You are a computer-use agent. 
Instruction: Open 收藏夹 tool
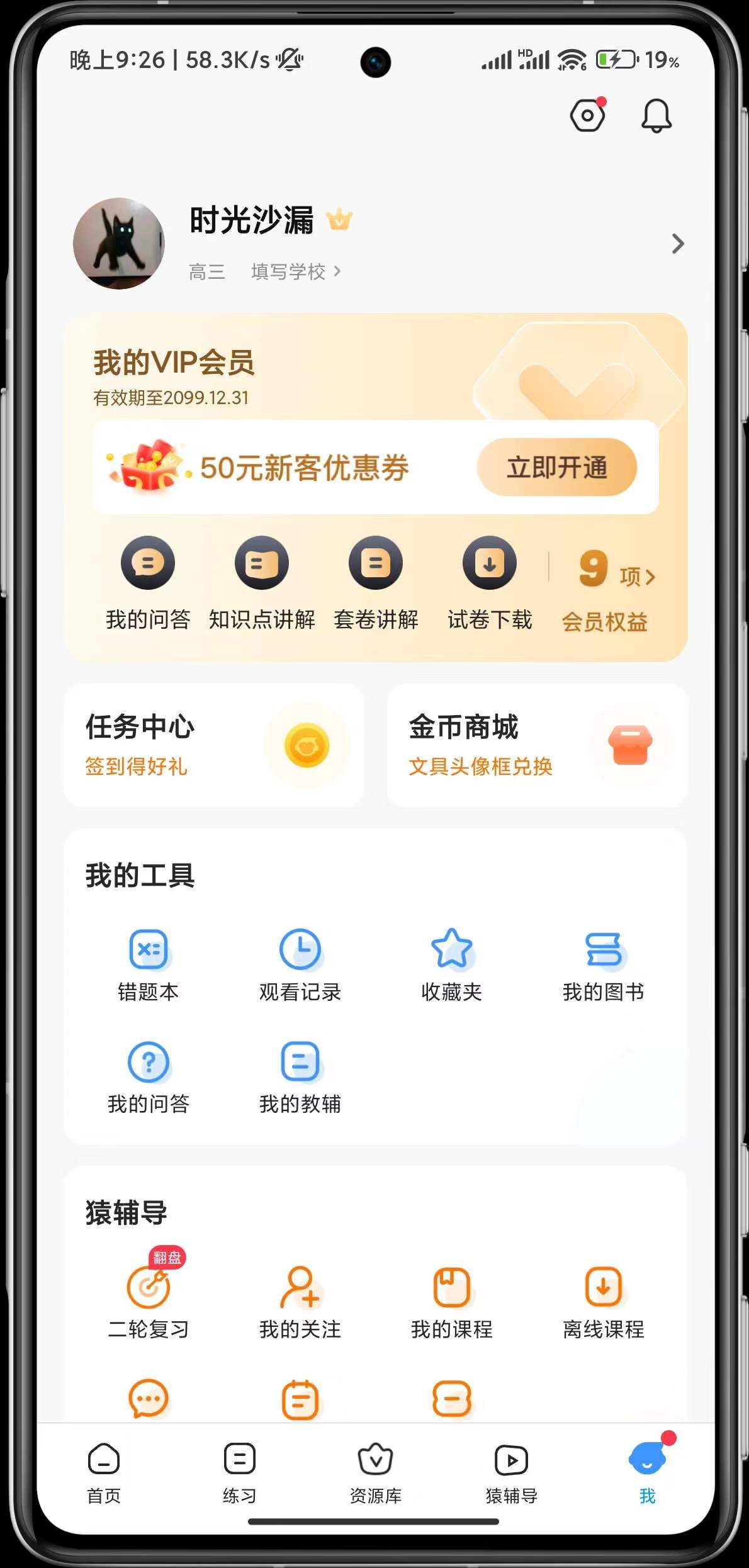click(x=452, y=964)
